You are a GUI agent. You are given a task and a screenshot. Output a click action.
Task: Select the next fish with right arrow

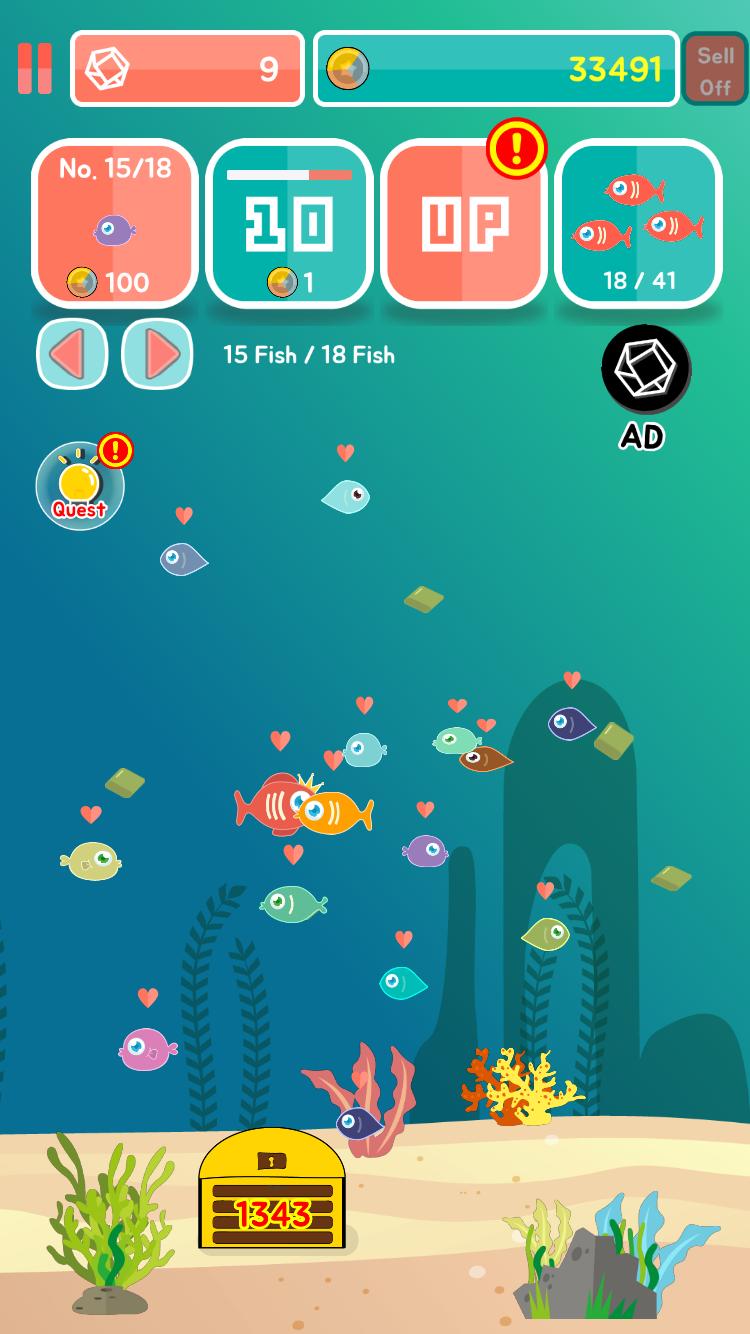pos(157,354)
